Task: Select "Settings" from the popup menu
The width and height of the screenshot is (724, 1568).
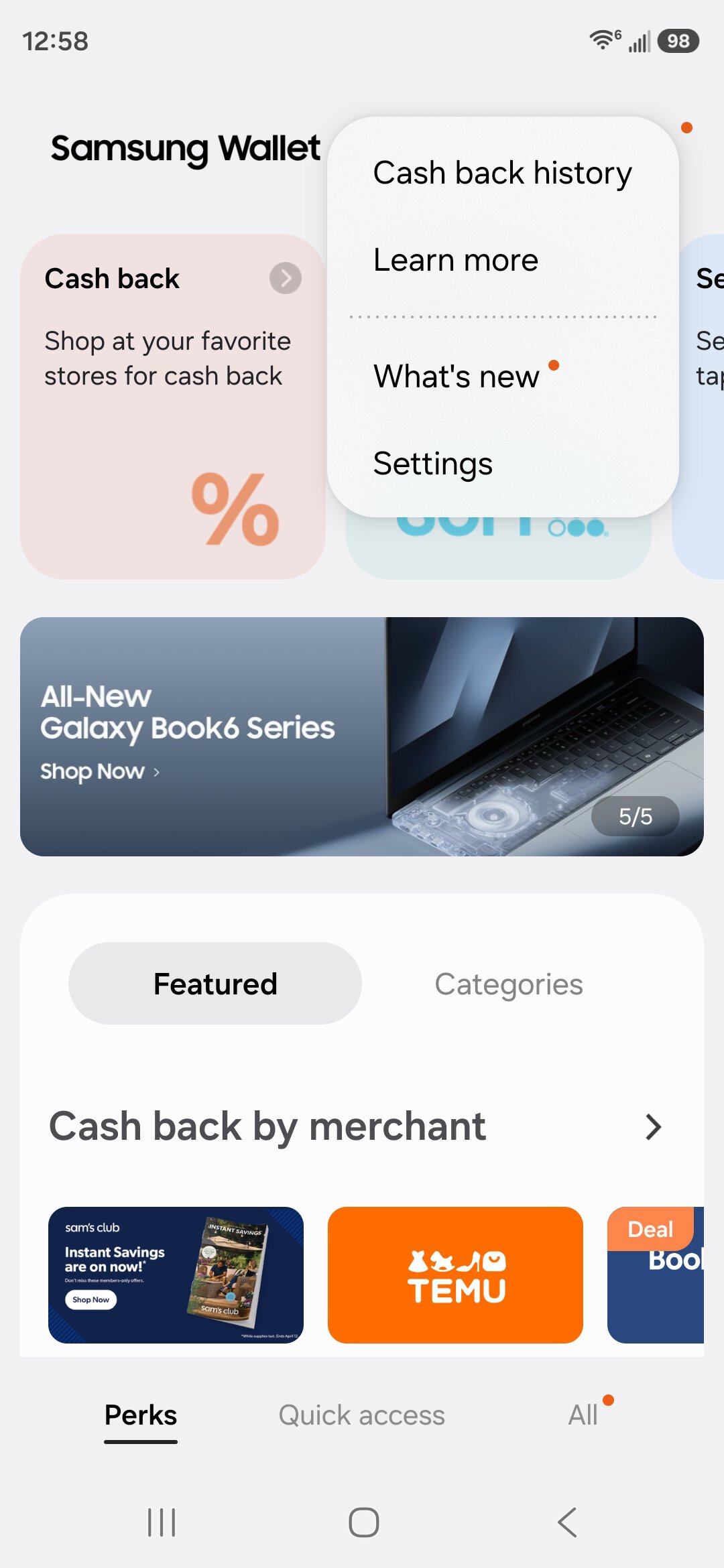Action: pyautogui.click(x=432, y=463)
